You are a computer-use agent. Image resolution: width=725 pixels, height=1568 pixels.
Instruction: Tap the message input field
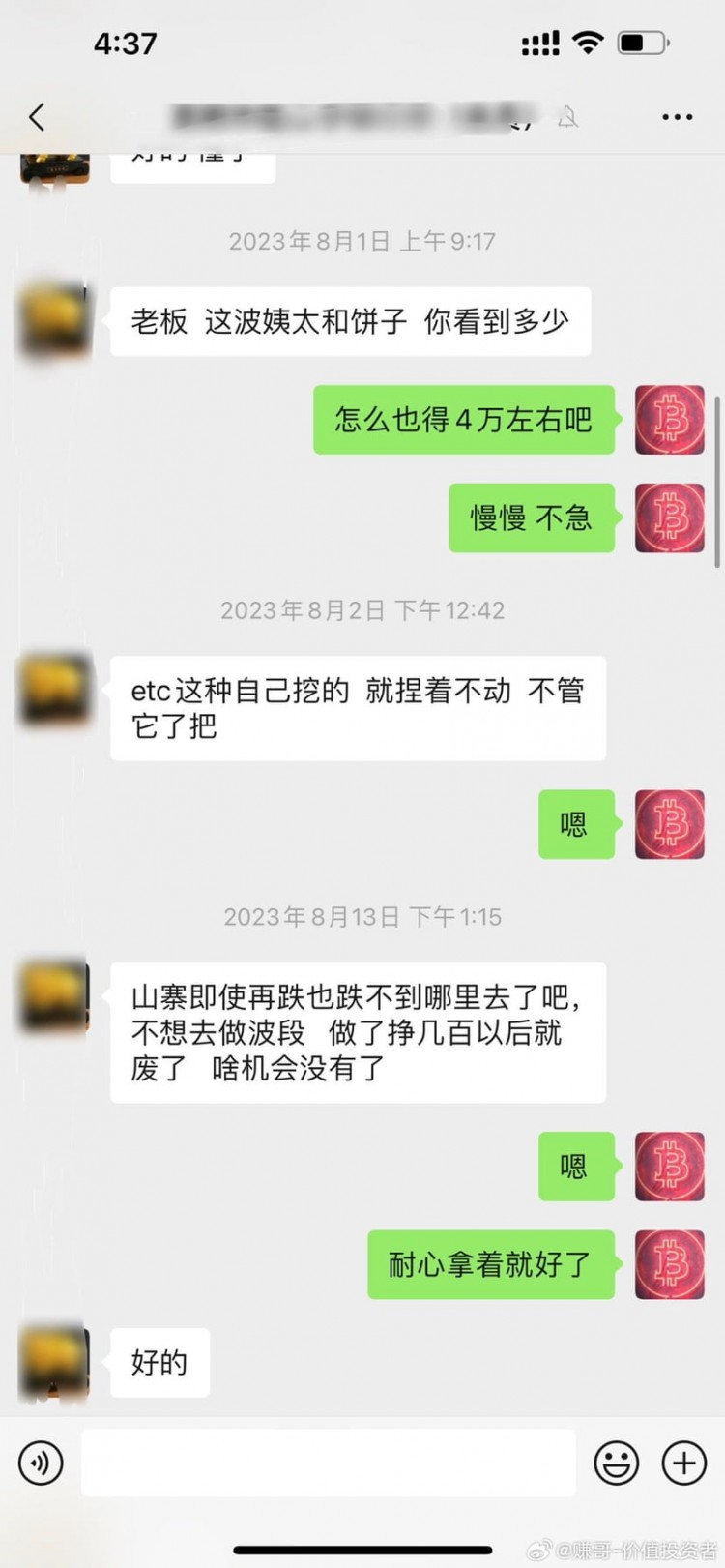329,1463
